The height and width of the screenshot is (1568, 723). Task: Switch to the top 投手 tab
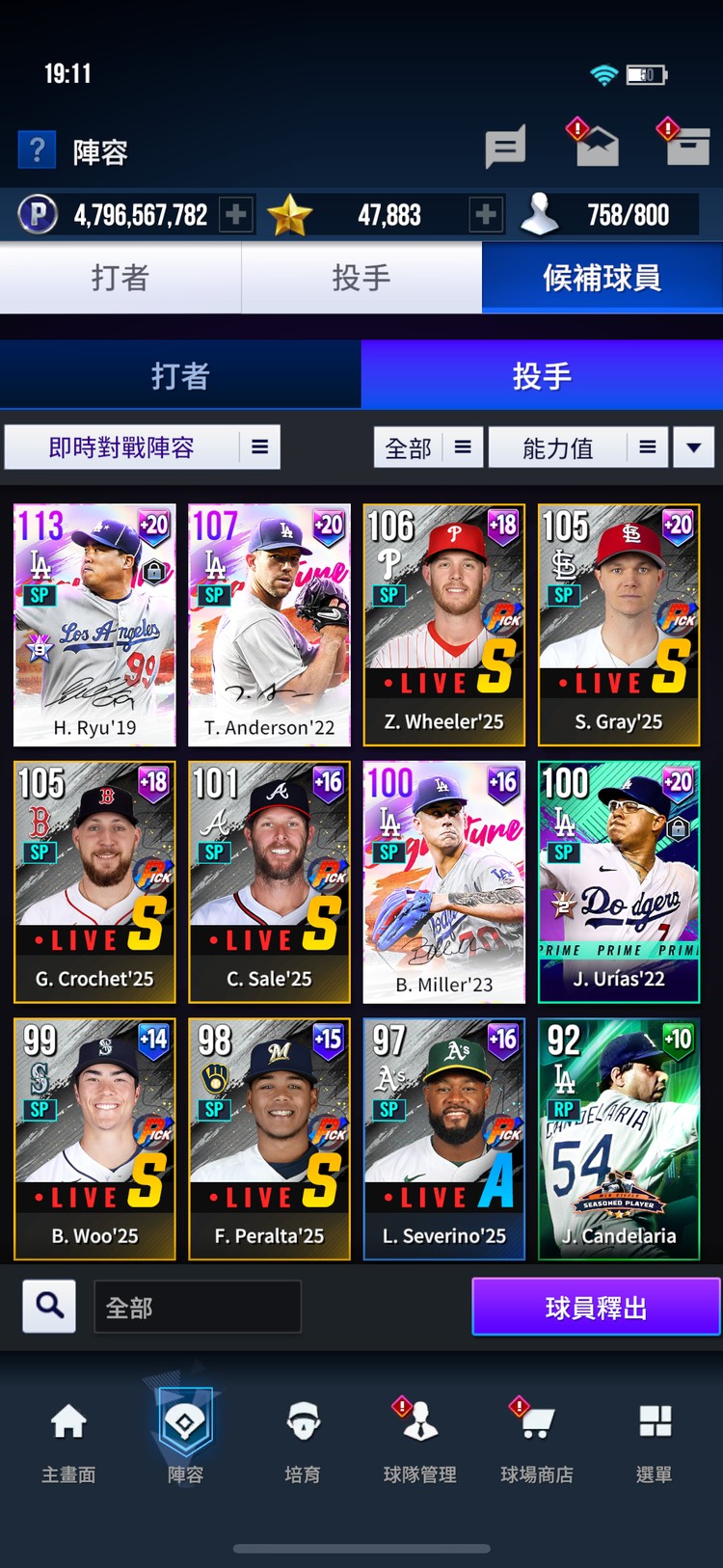pos(361,278)
